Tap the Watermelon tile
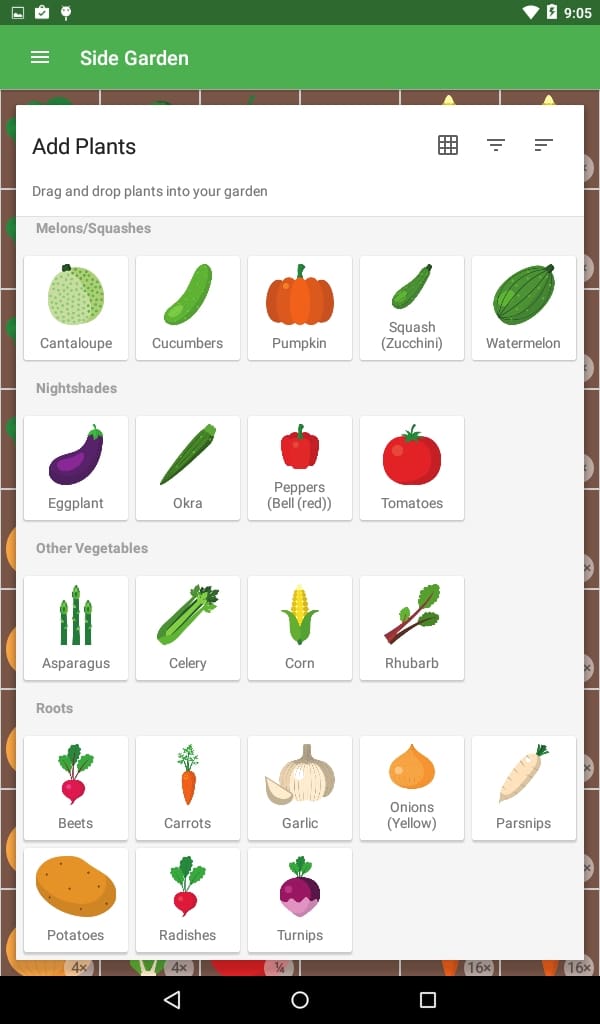The width and height of the screenshot is (600, 1024). (524, 308)
